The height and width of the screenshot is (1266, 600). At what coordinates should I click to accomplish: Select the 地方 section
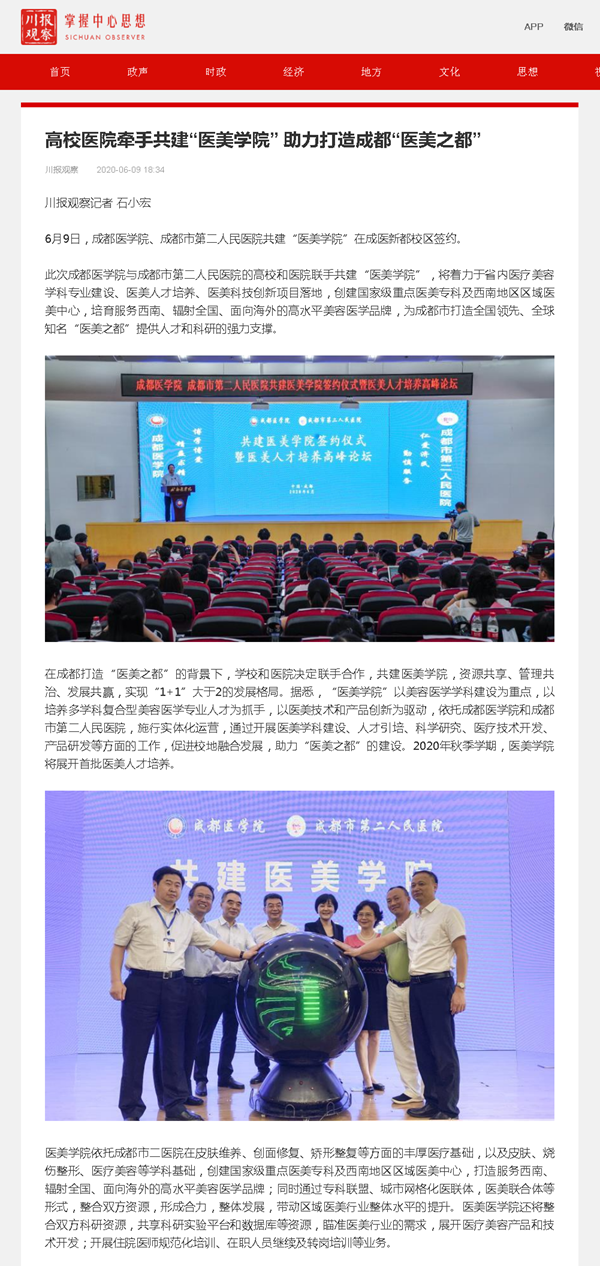372,72
